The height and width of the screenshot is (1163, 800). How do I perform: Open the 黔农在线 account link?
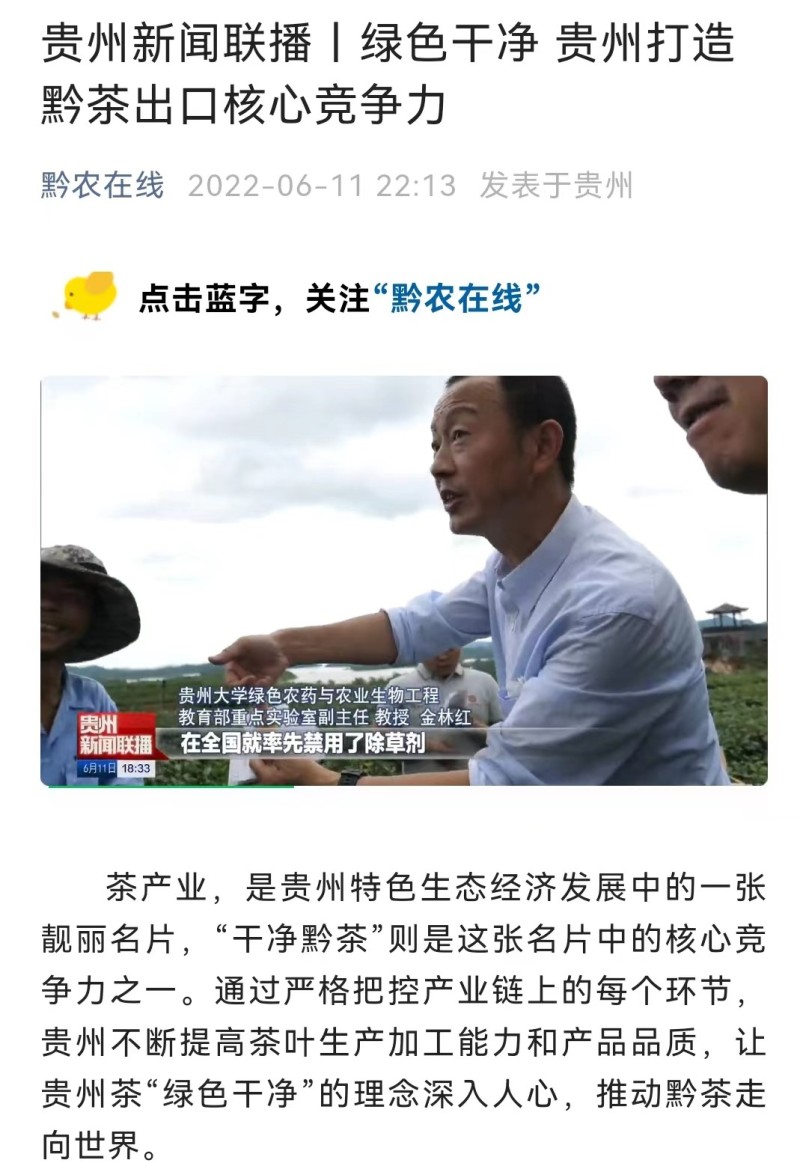tap(102, 185)
